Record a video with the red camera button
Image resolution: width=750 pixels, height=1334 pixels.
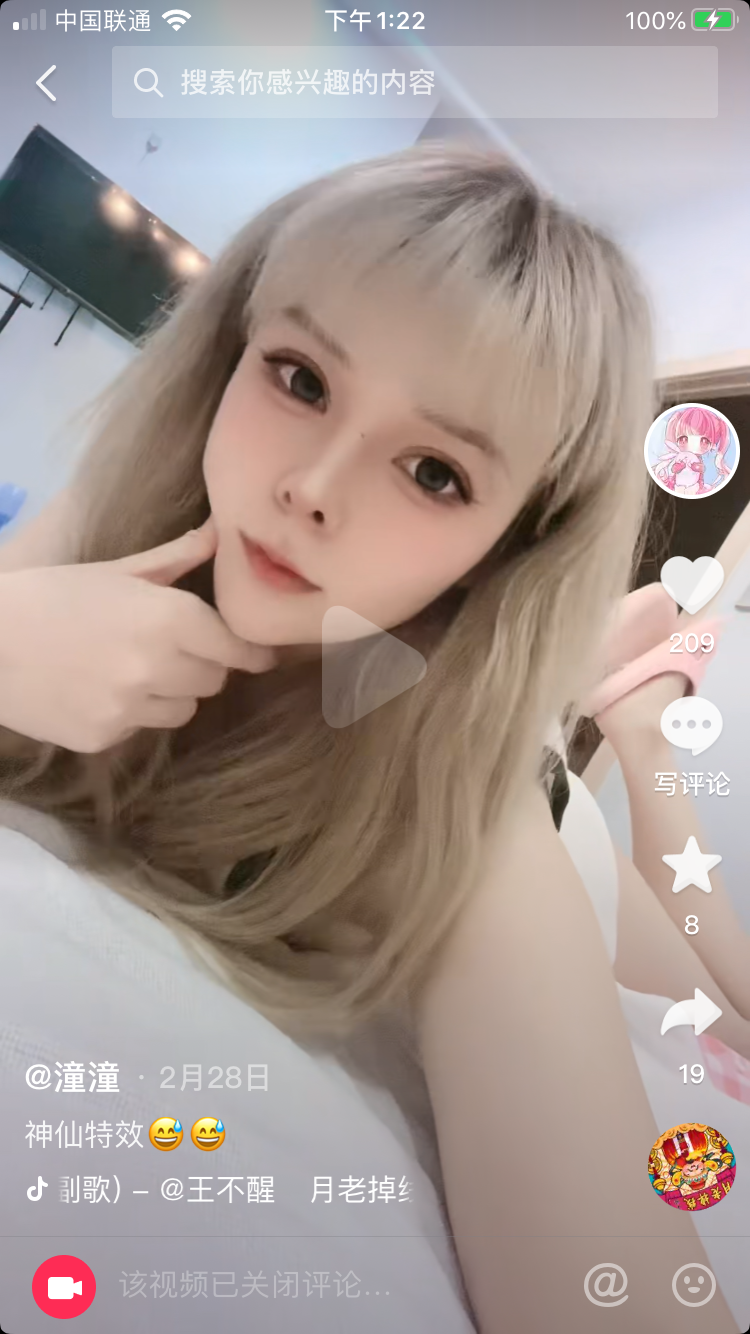pyautogui.click(x=64, y=1286)
